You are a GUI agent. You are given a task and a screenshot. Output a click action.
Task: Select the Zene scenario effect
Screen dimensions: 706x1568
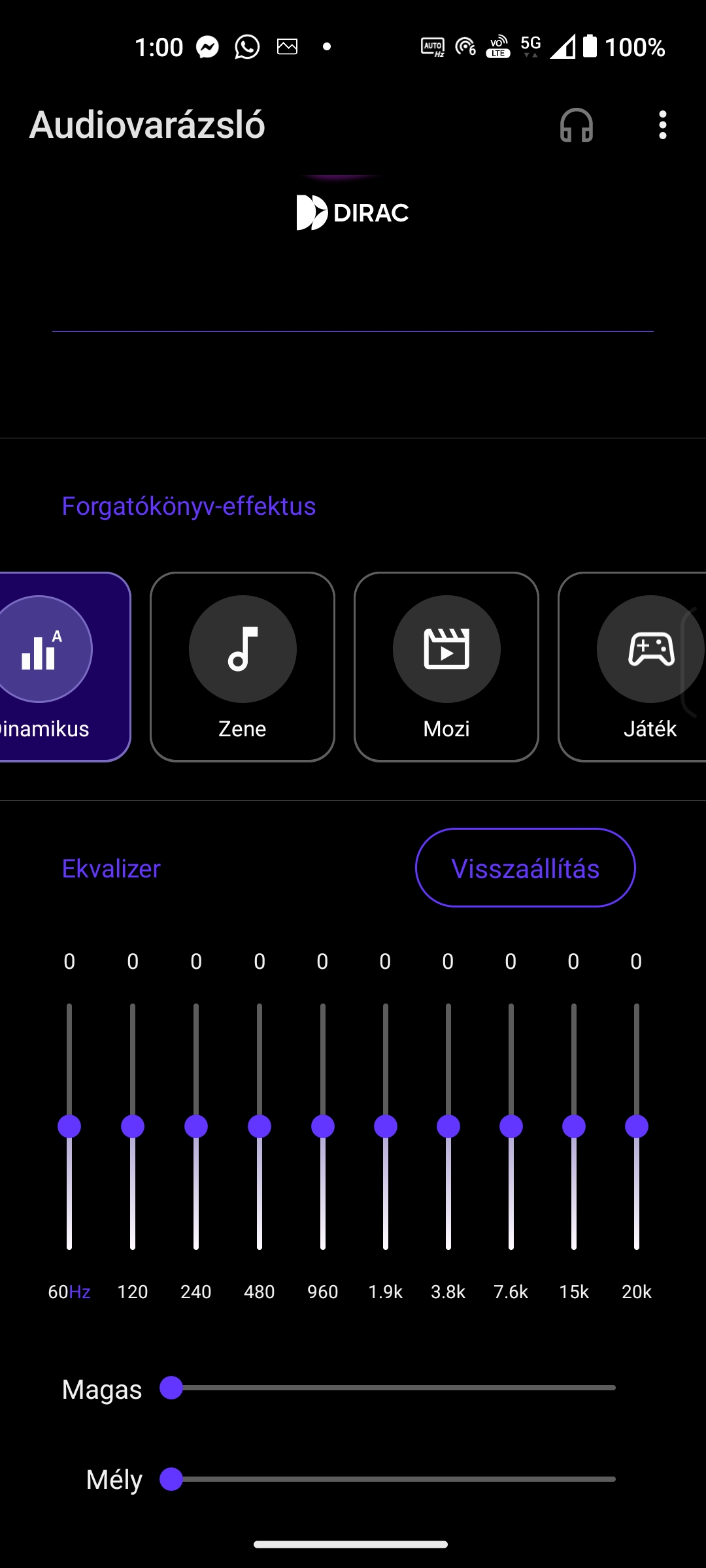click(243, 667)
